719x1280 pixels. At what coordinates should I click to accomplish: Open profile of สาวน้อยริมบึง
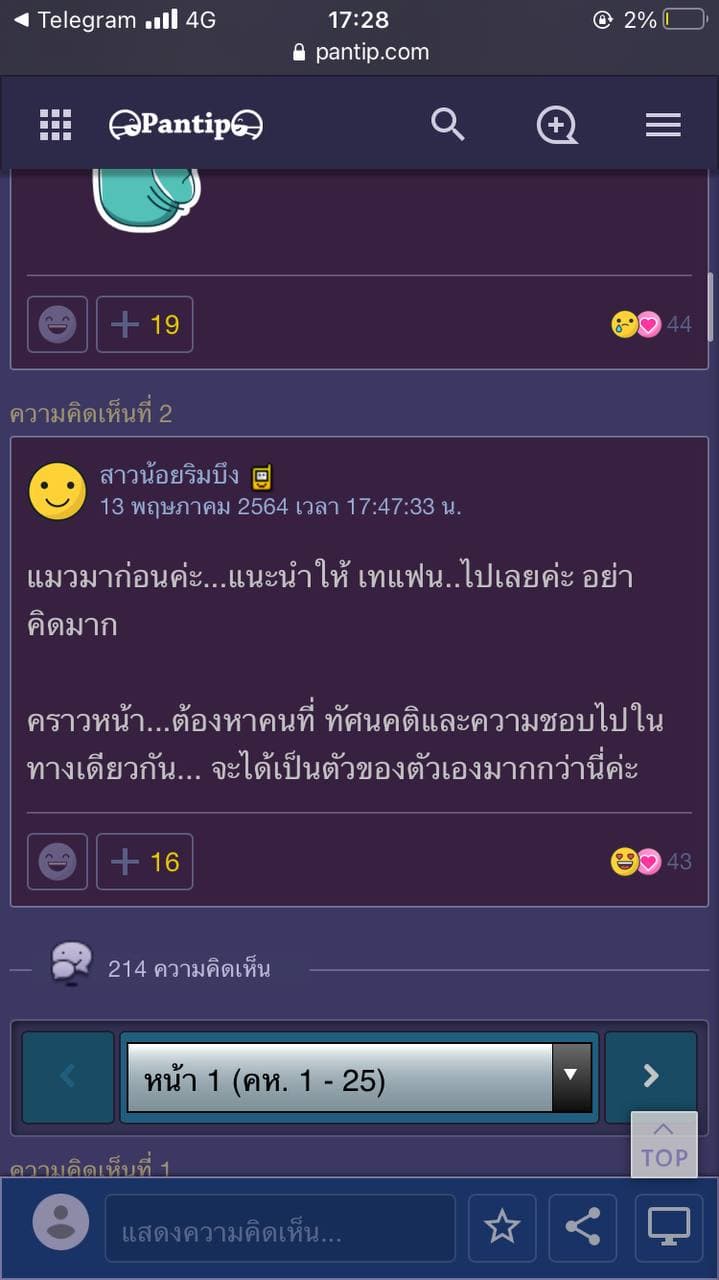pyautogui.click(x=169, y=476)
